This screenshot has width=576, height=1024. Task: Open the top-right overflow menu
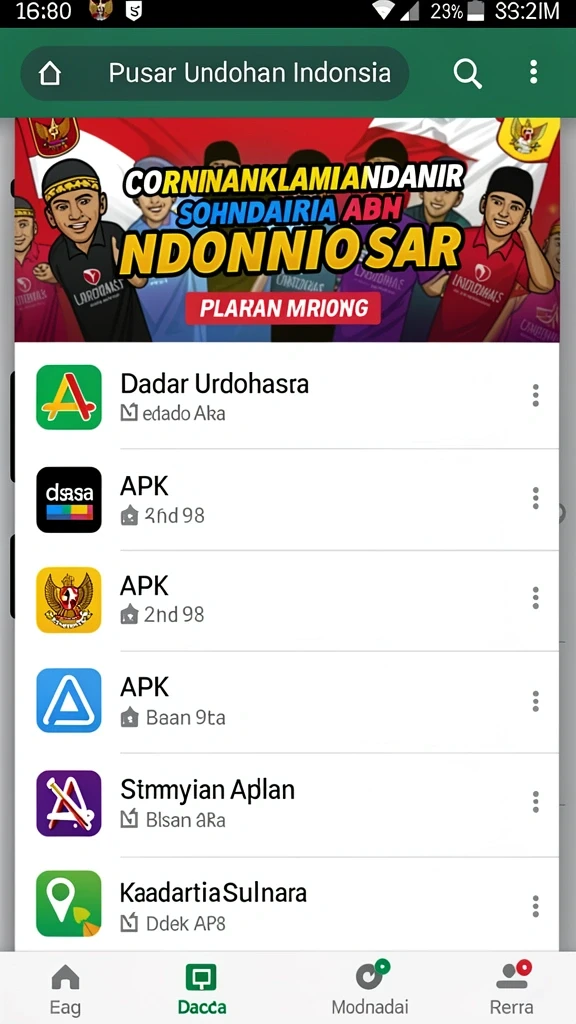point(534,72)
